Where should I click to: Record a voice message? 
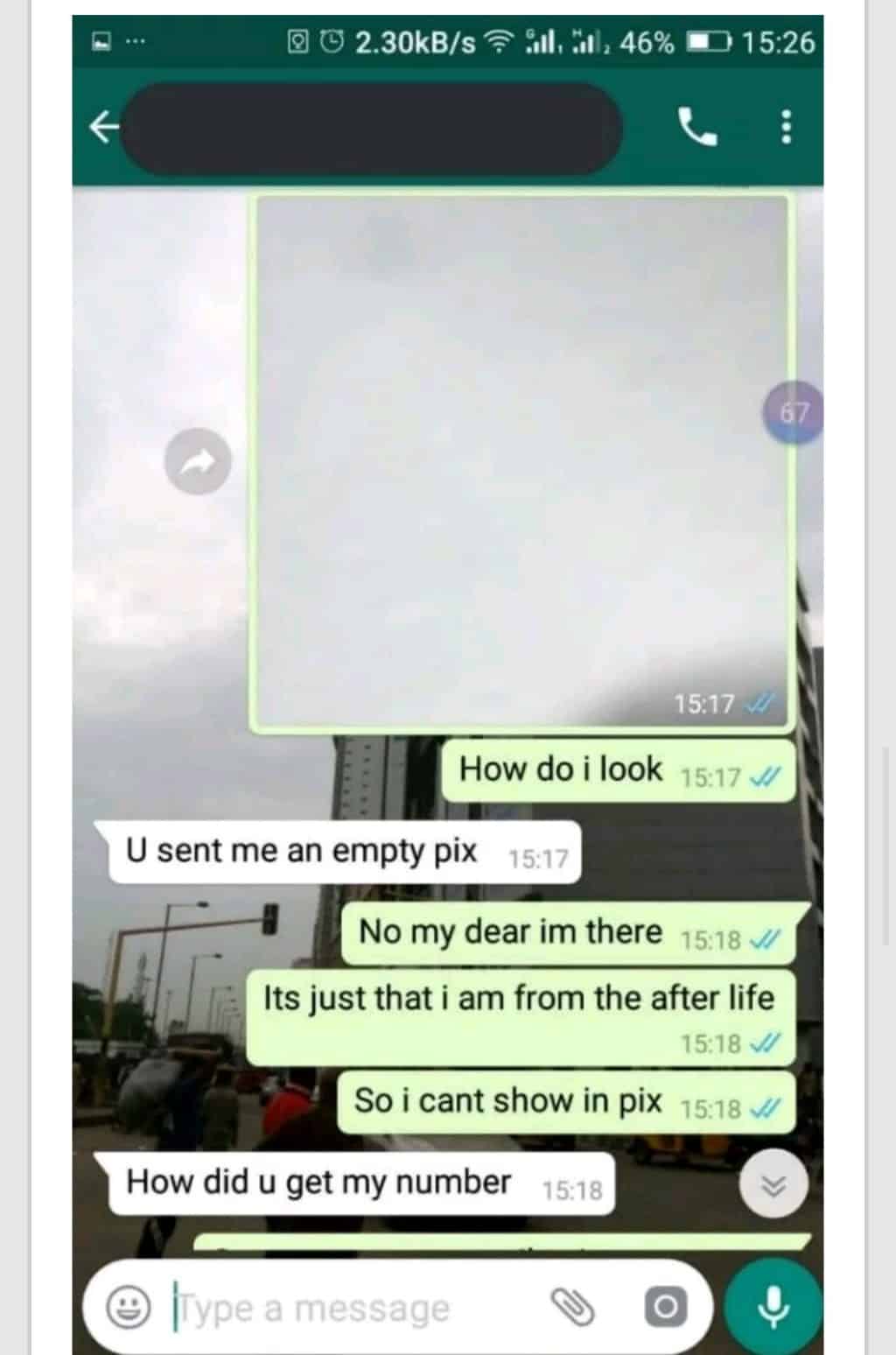coord(773,1306)
